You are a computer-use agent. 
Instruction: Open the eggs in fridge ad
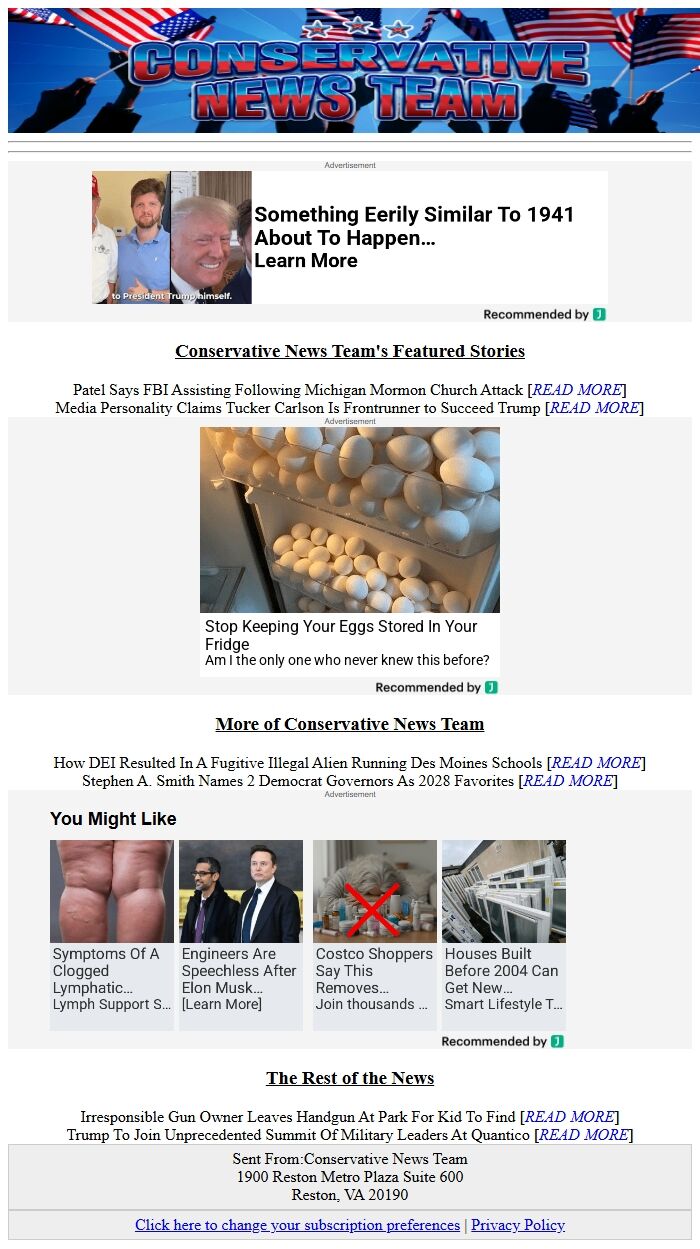(x=350, y=551)
